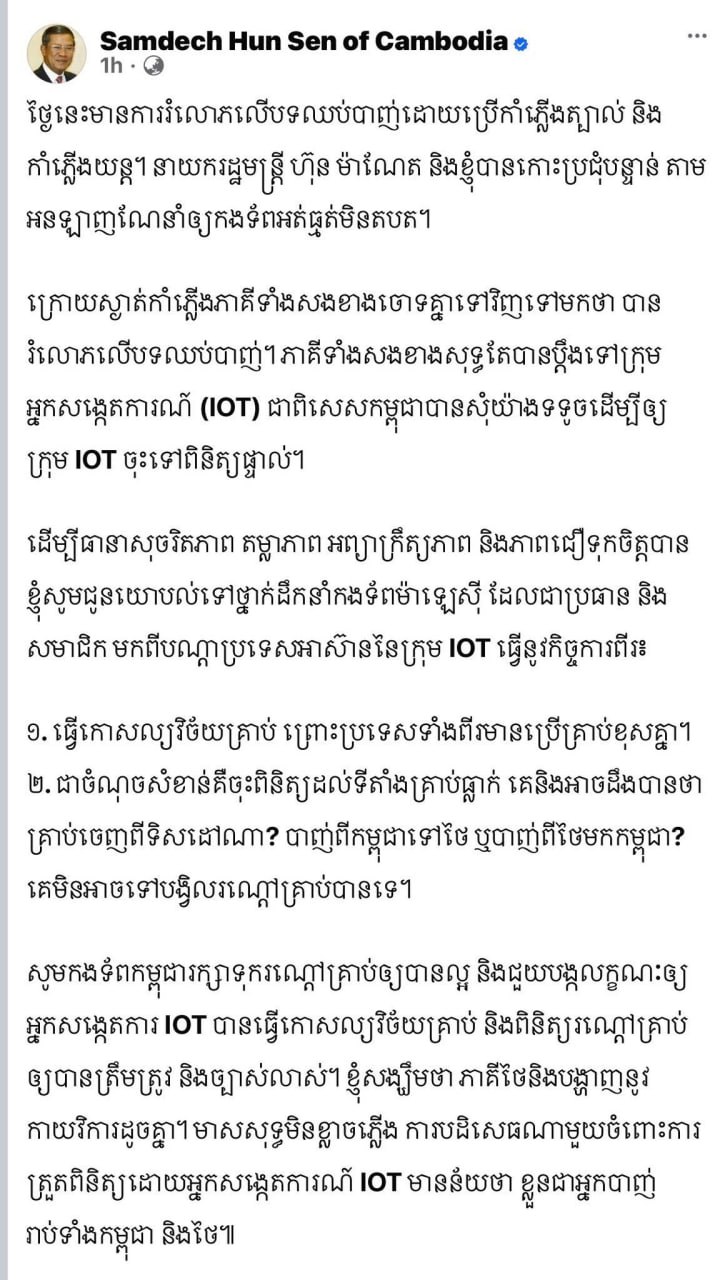Open the Samdech Hun Sen of Cambodia page name
The image size is (720, 1280).
click(303, 41)
